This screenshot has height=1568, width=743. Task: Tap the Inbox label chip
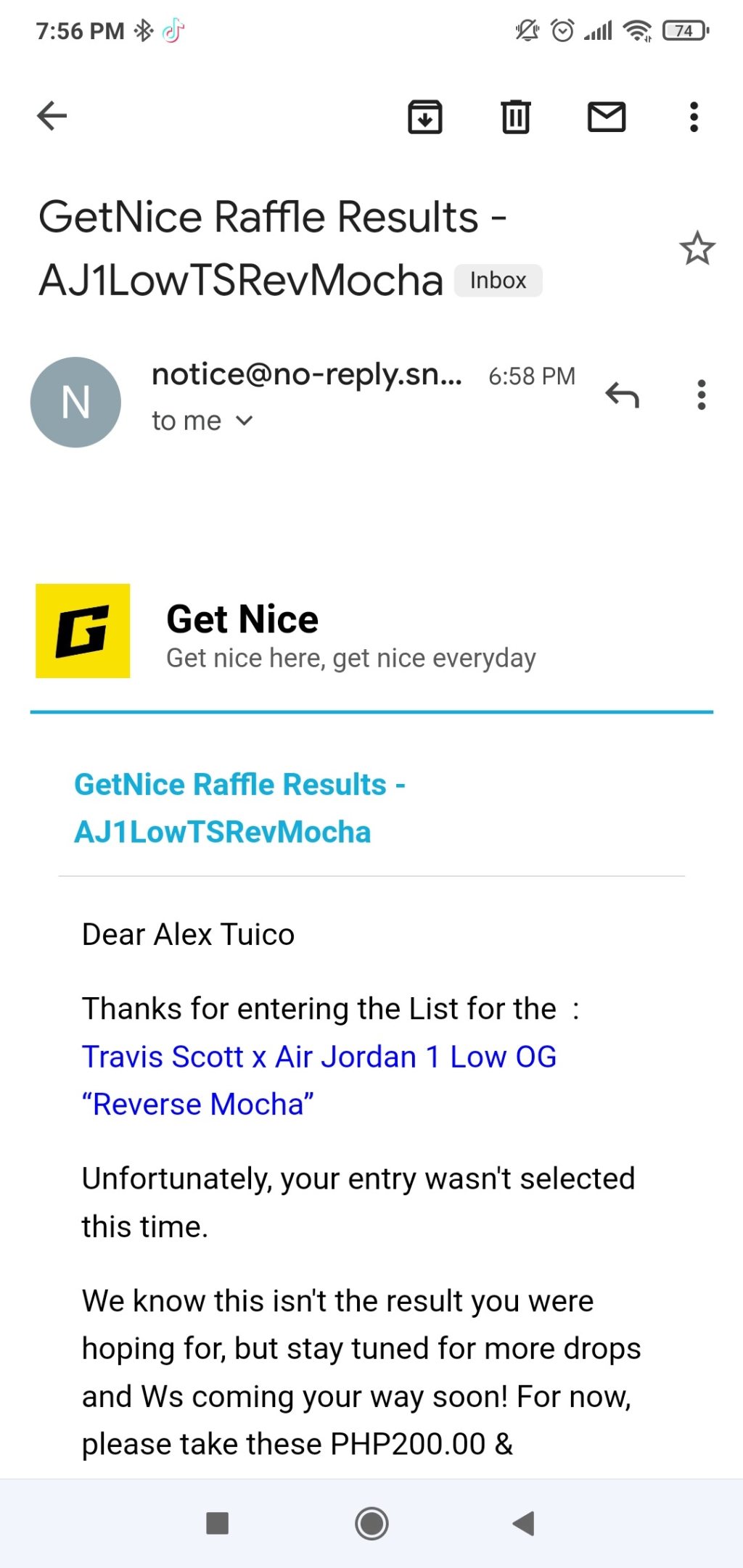pos(498,281)
